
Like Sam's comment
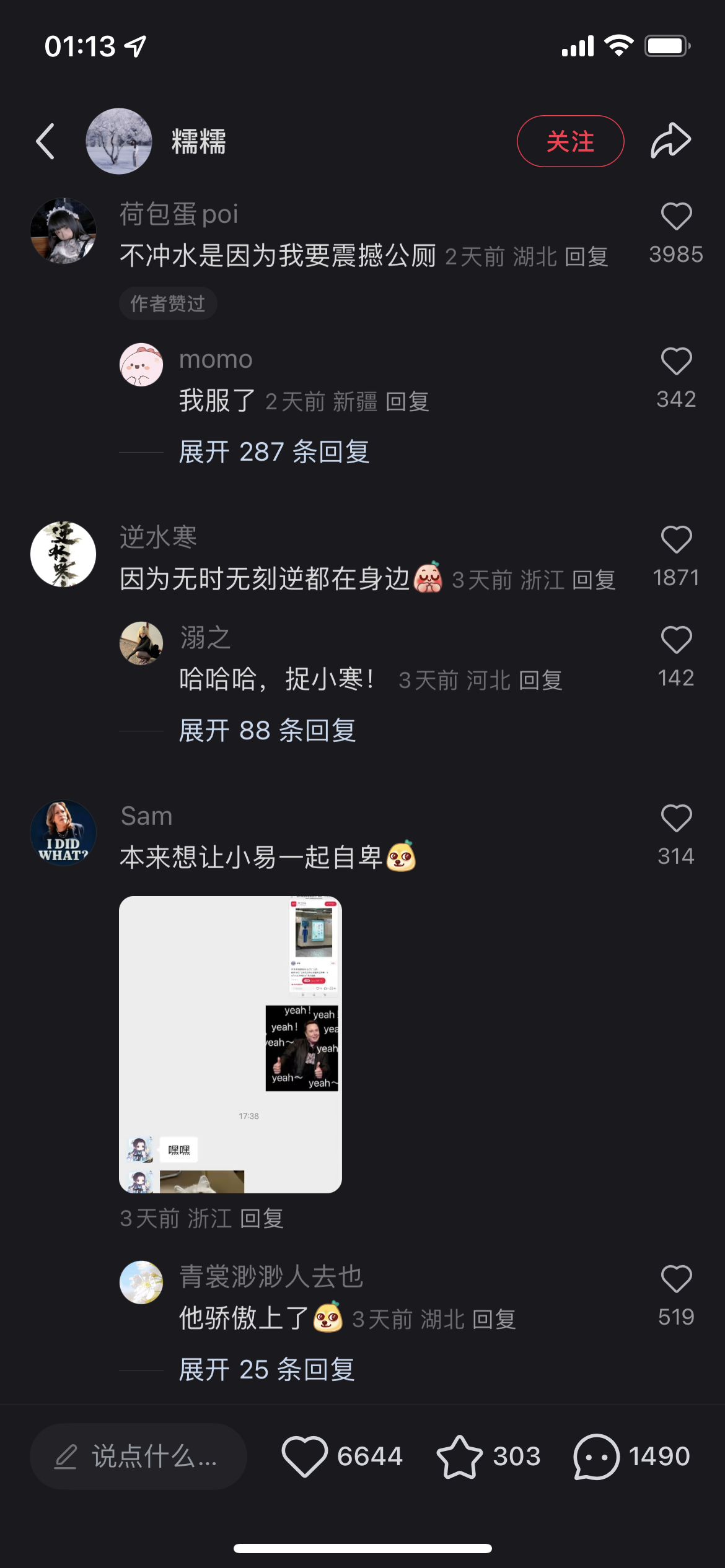pos(676,818)
